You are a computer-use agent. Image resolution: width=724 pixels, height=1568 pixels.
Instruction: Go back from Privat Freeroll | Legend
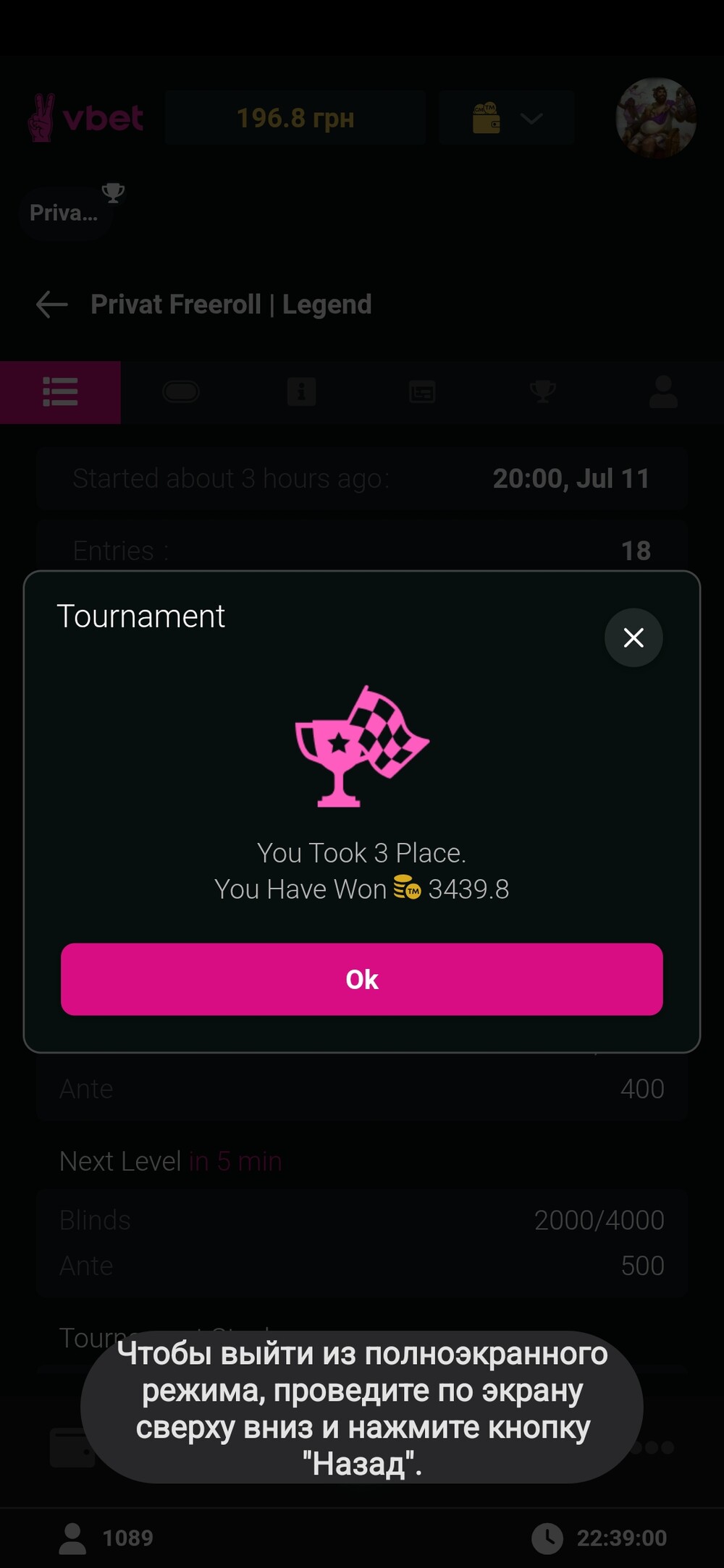52,305
